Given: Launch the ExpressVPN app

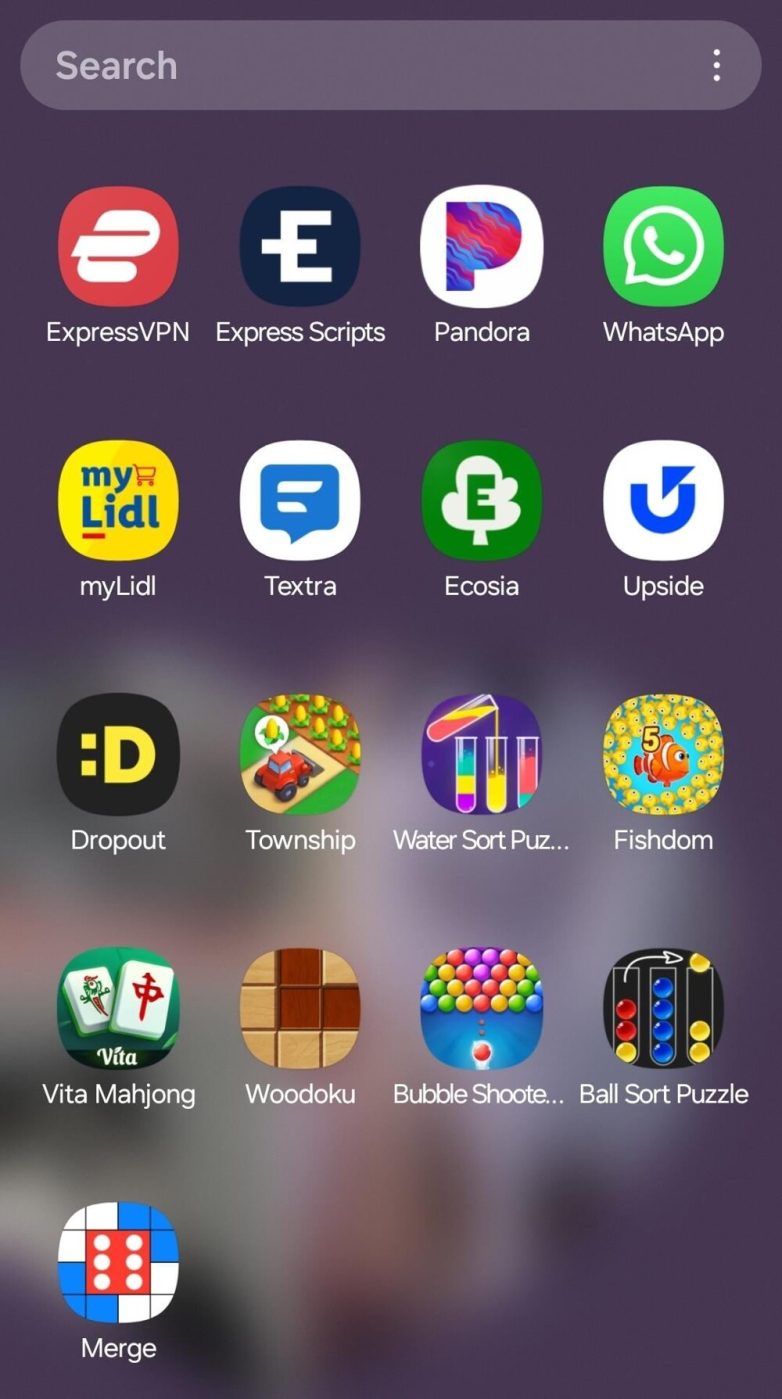Looking at the screenshot, I should 118,246.
